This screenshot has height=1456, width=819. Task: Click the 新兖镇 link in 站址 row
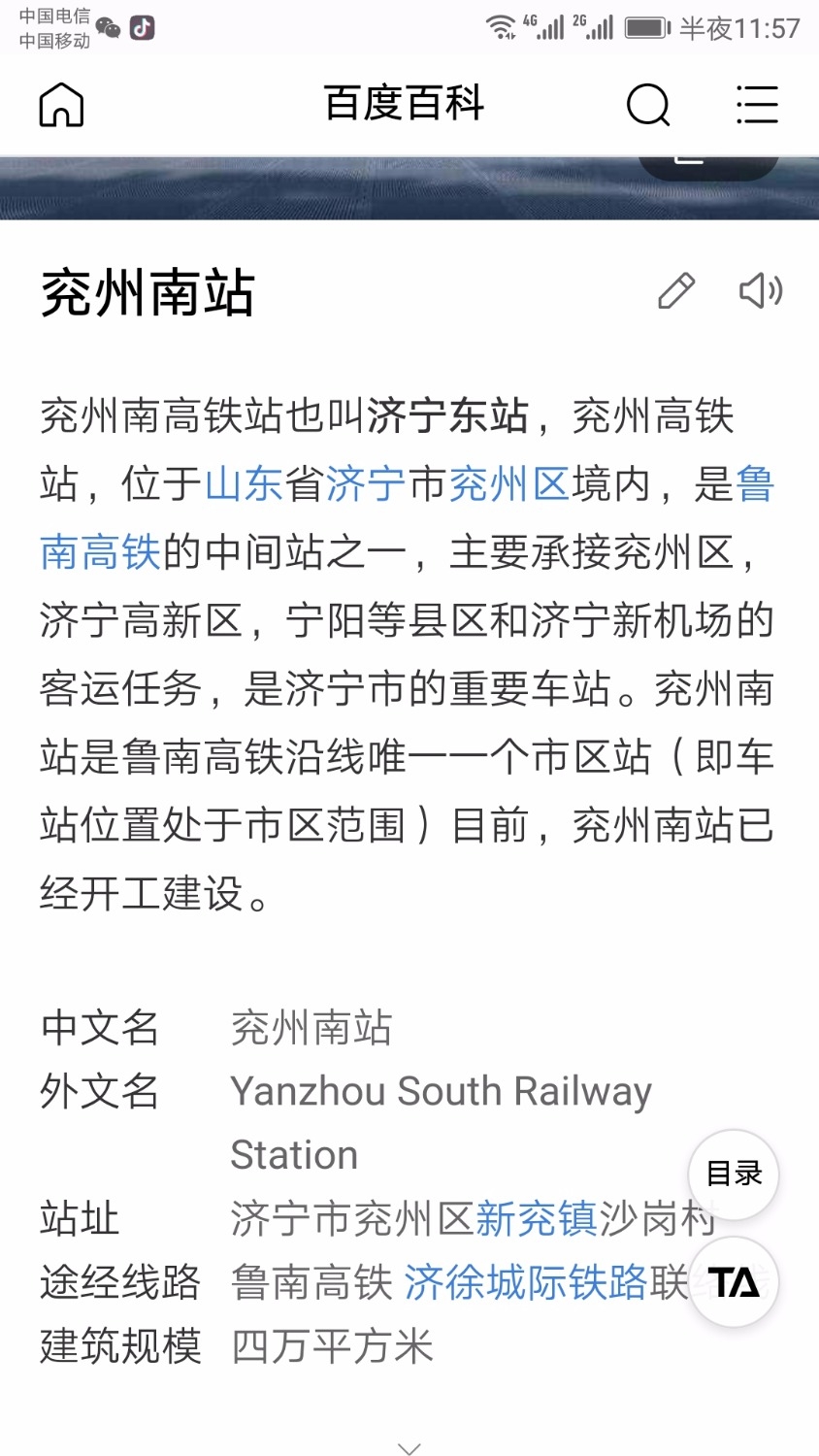(x=535, y=1219)
